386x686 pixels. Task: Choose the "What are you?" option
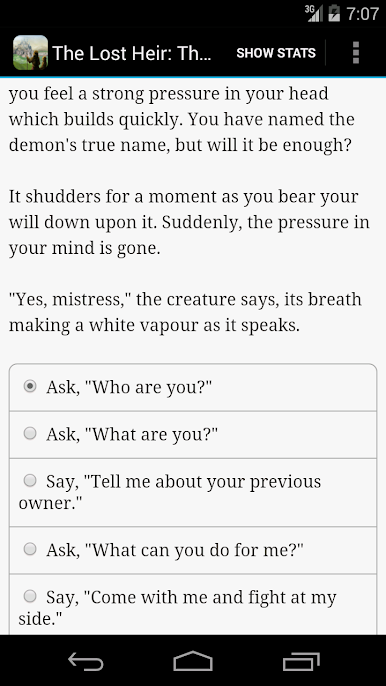(193, 435)
